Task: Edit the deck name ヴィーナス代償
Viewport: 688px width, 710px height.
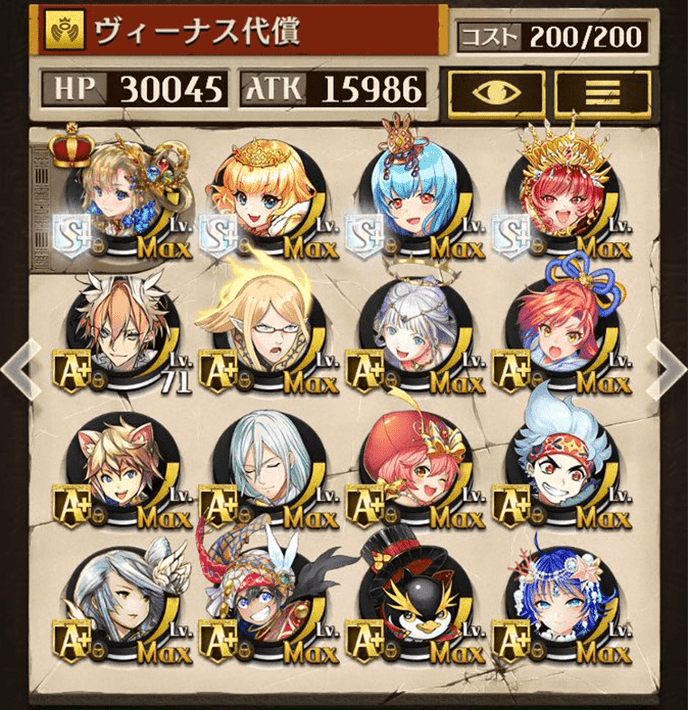Action: point(240,32)
